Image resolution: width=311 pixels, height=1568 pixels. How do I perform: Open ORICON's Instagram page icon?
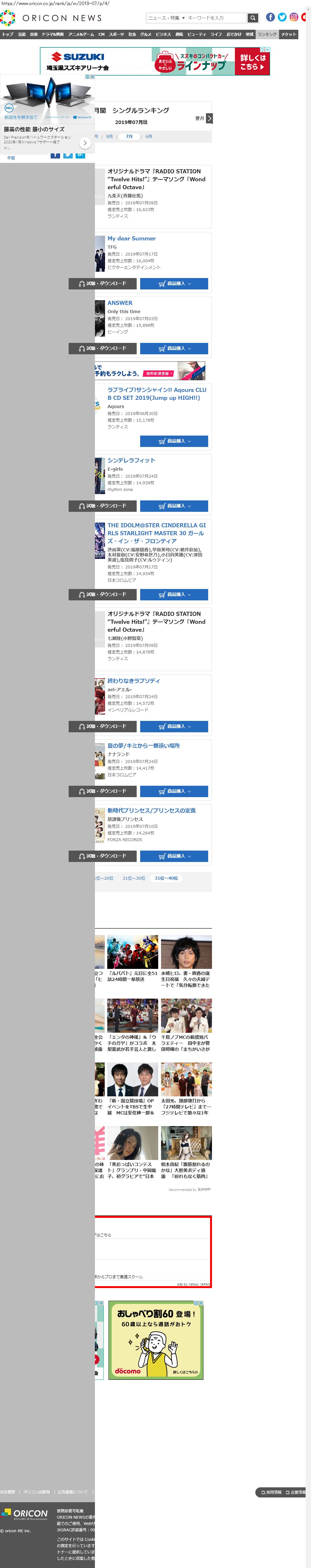point(293,17)
